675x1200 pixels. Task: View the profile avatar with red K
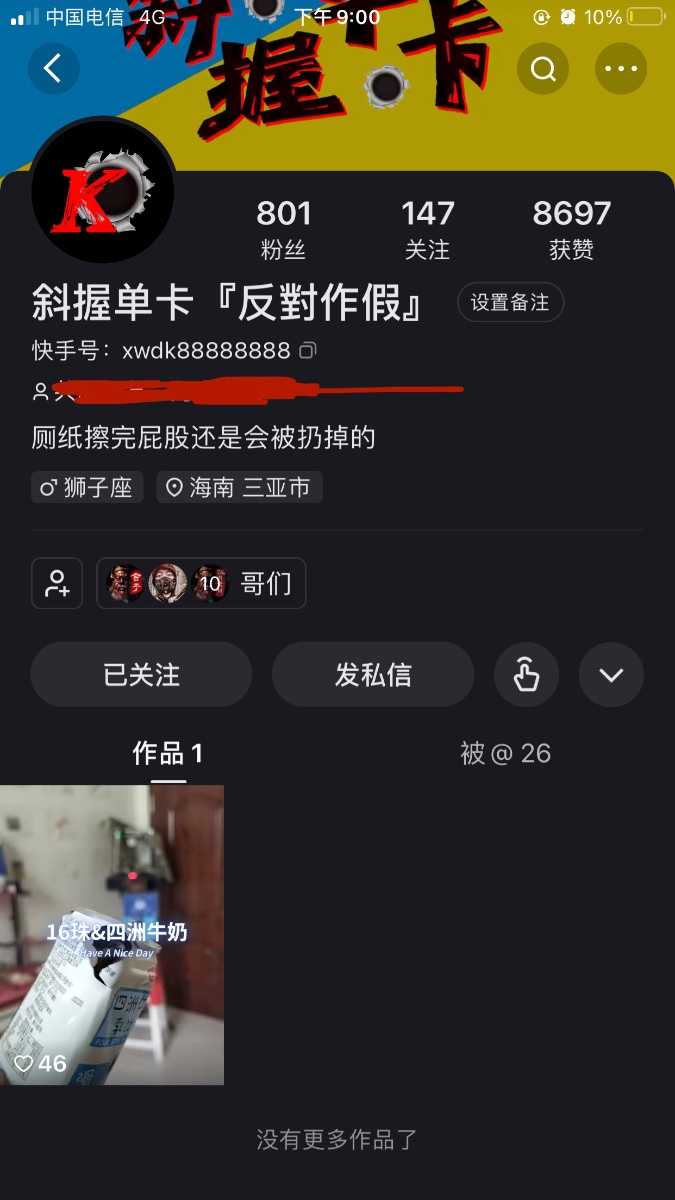(103, 190)
